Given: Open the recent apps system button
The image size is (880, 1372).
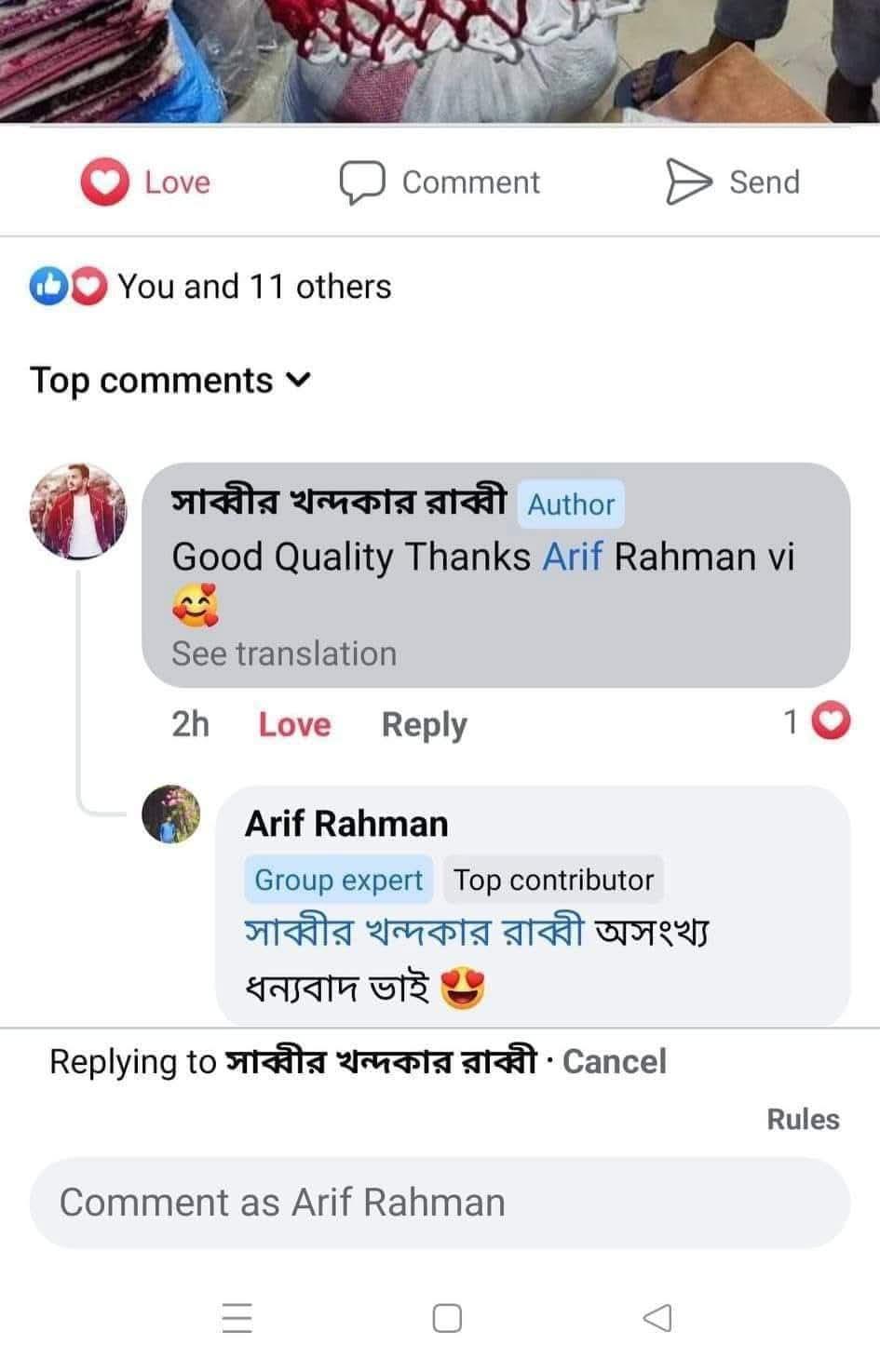Looking at the screenshot, I should 237,1318.
